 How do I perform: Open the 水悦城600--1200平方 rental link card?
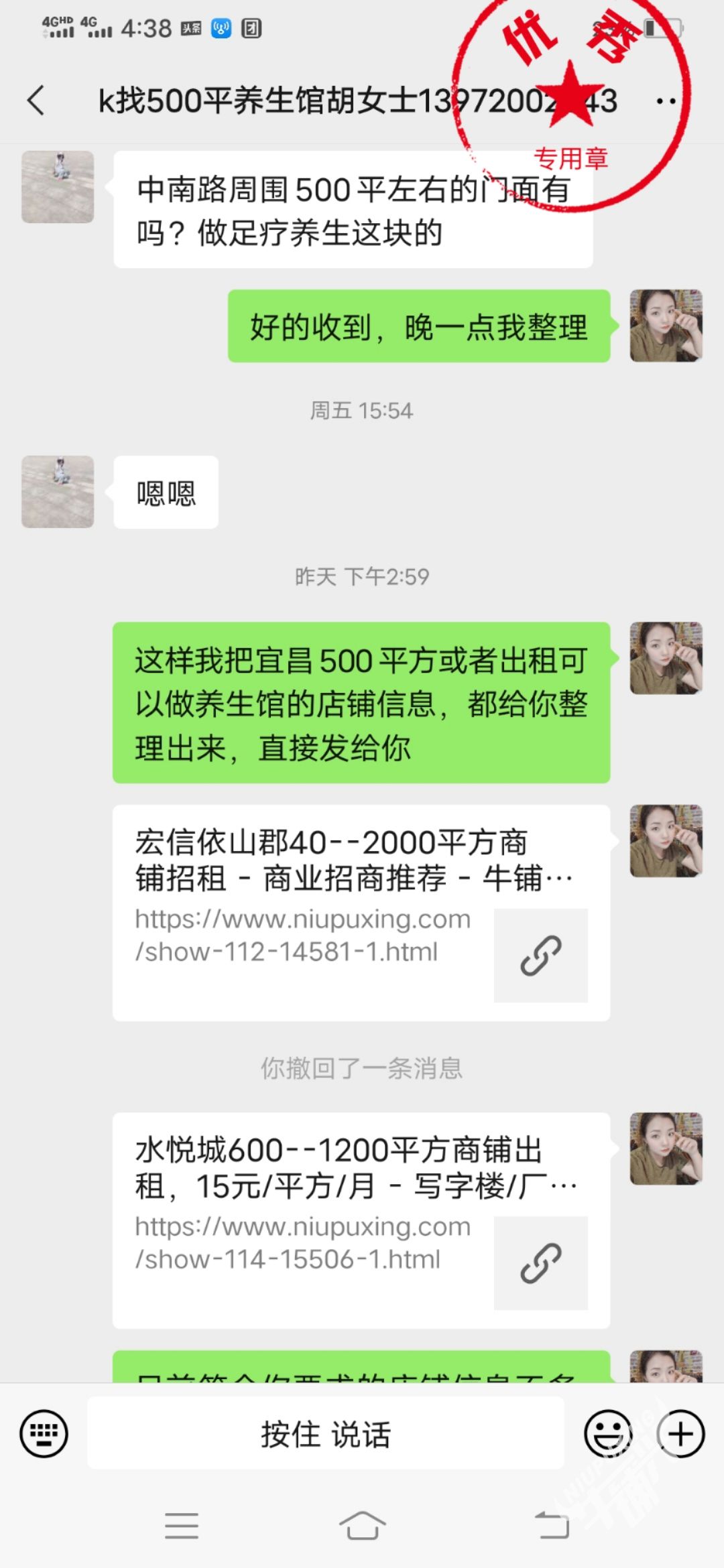click(x=361, y=1220)
